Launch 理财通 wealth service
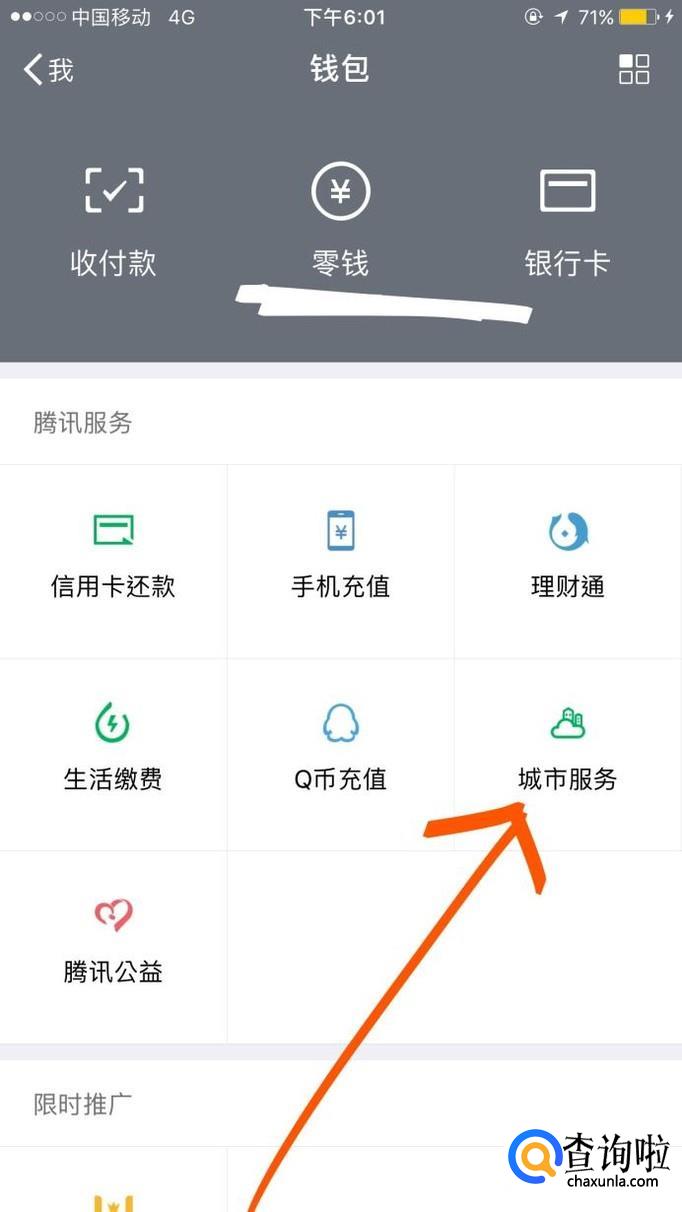 (567, 558)
